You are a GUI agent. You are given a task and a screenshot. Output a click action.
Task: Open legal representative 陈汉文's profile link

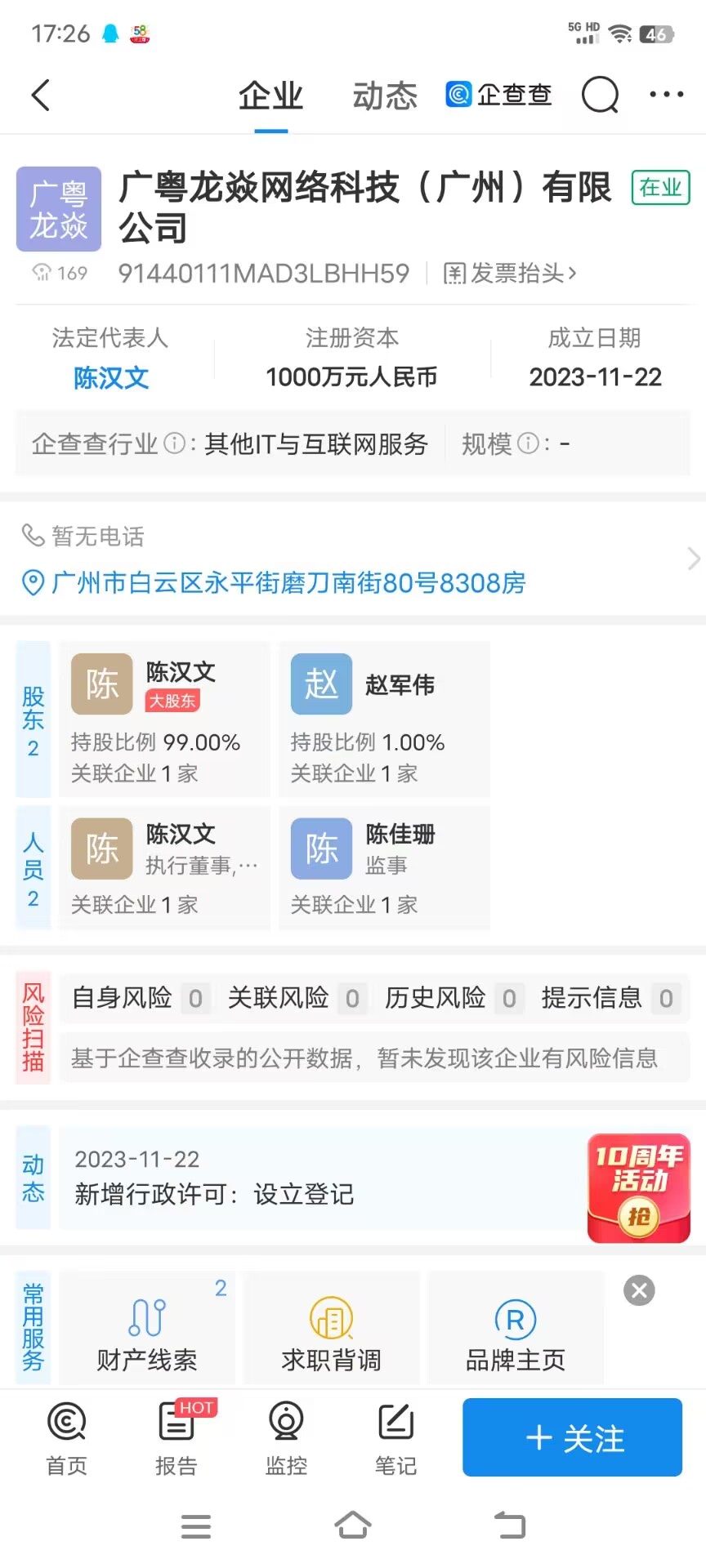111,377
